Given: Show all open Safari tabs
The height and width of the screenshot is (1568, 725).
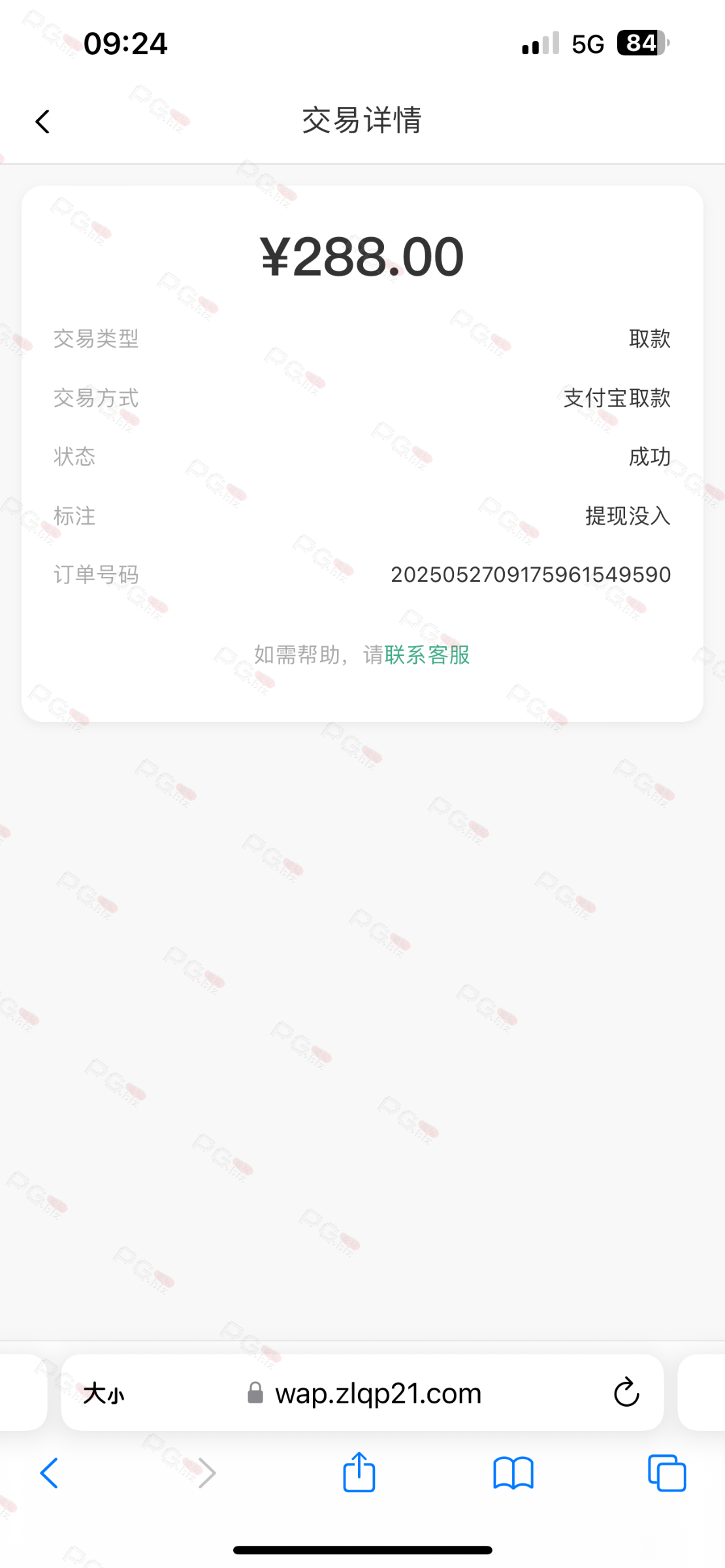Looking at the screenshot, I should coord(666,1473).
